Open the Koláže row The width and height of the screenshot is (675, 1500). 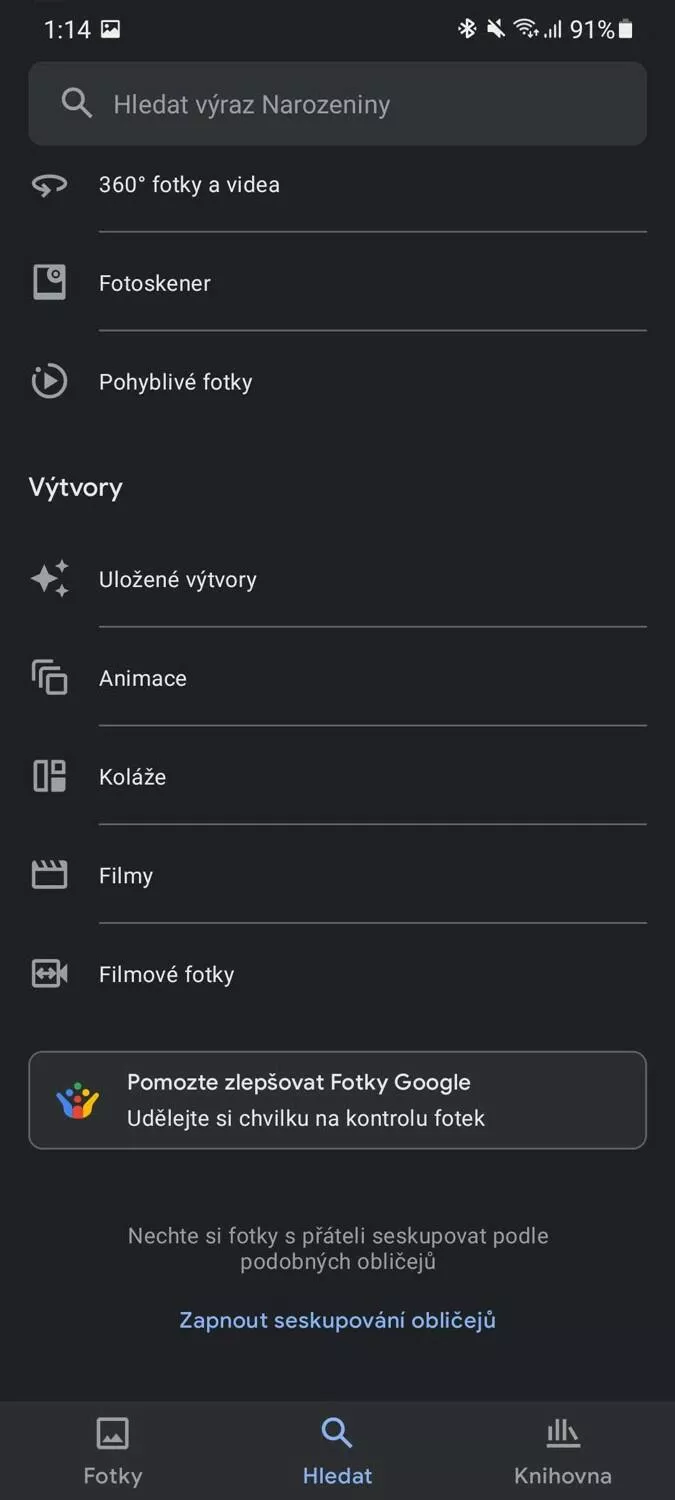point(337,777)
